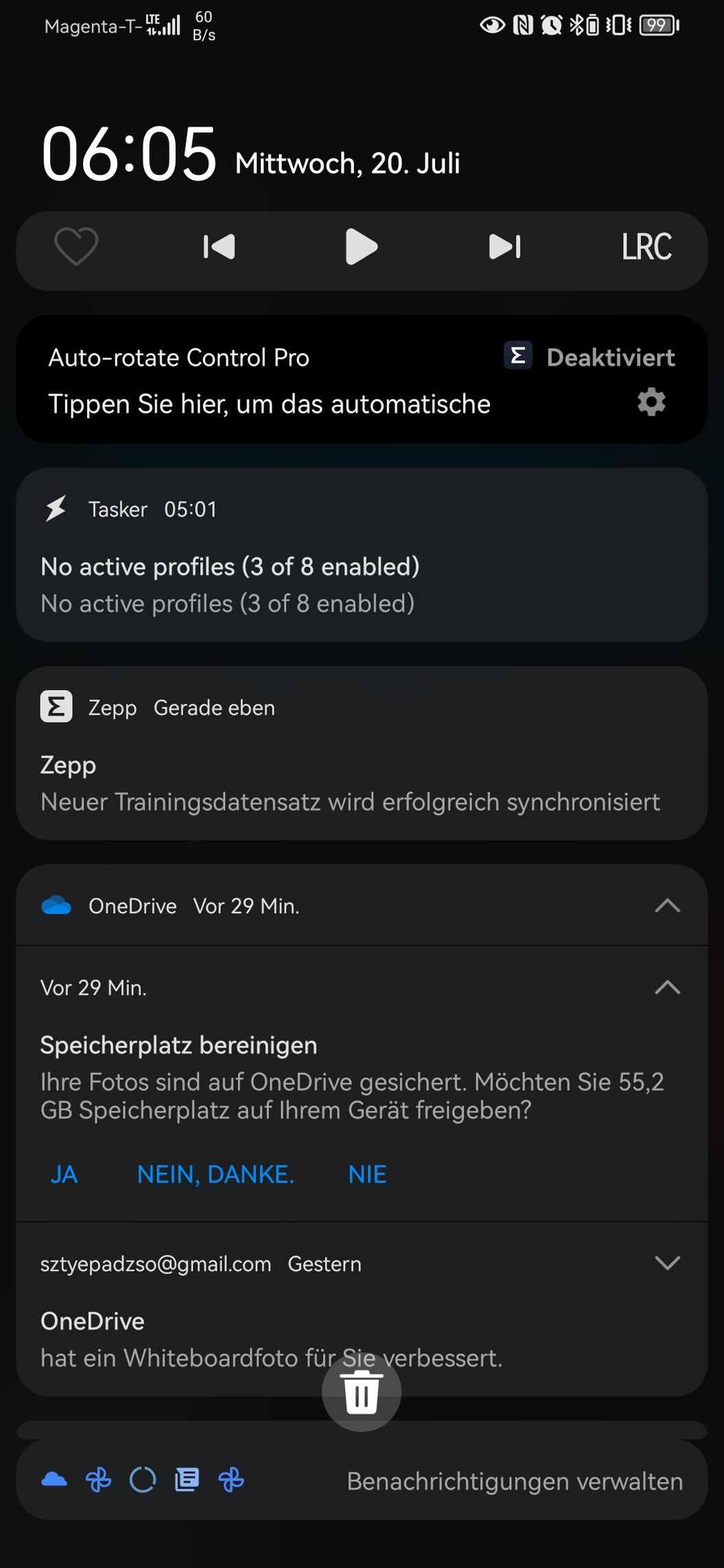724x1568 pixels.
Task: Collapse the OneDrive notification group
Action: tap(667, 906)
